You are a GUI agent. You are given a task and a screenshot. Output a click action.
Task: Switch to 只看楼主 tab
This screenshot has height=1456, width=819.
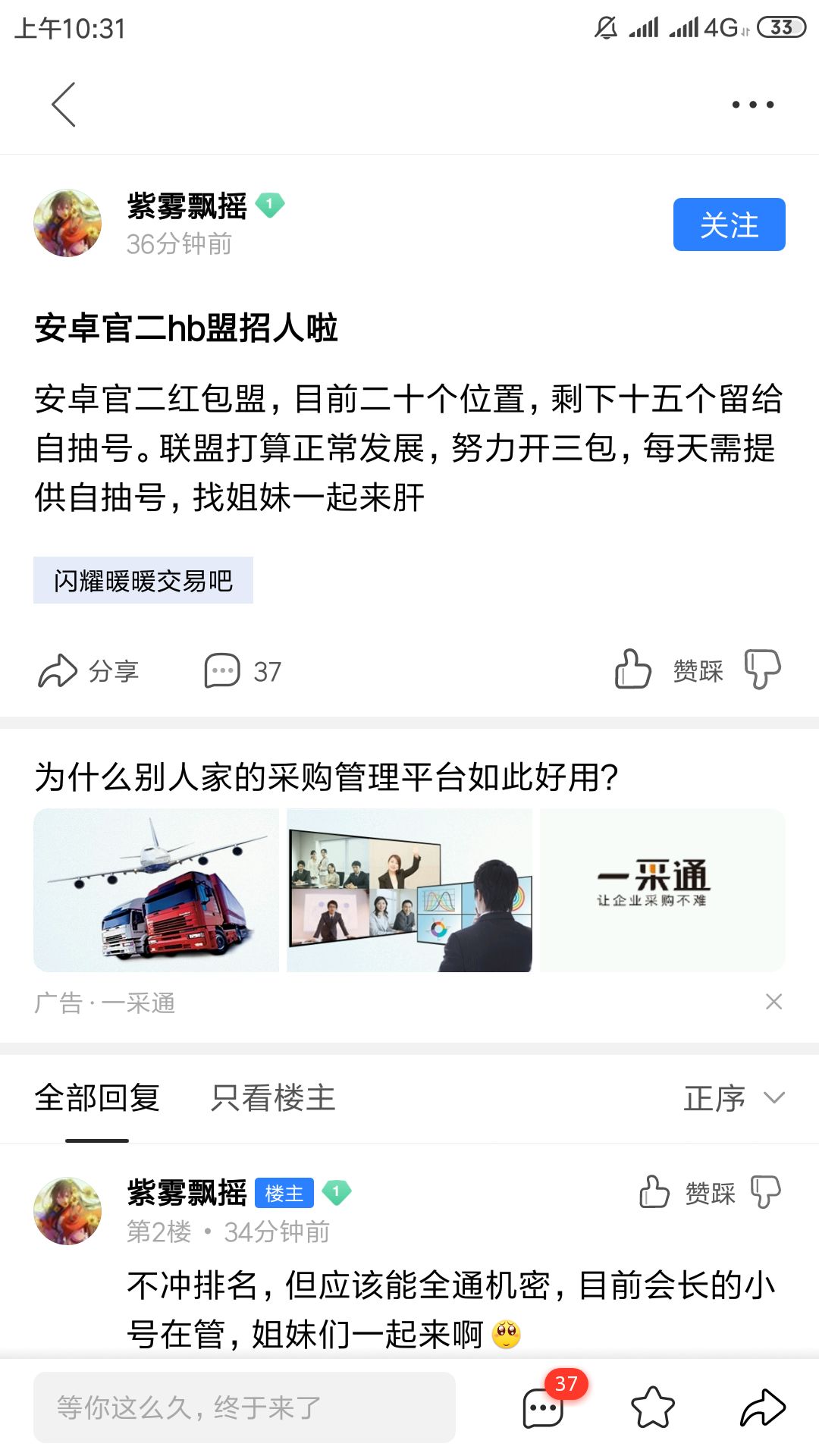click(x=273, y=1097)
